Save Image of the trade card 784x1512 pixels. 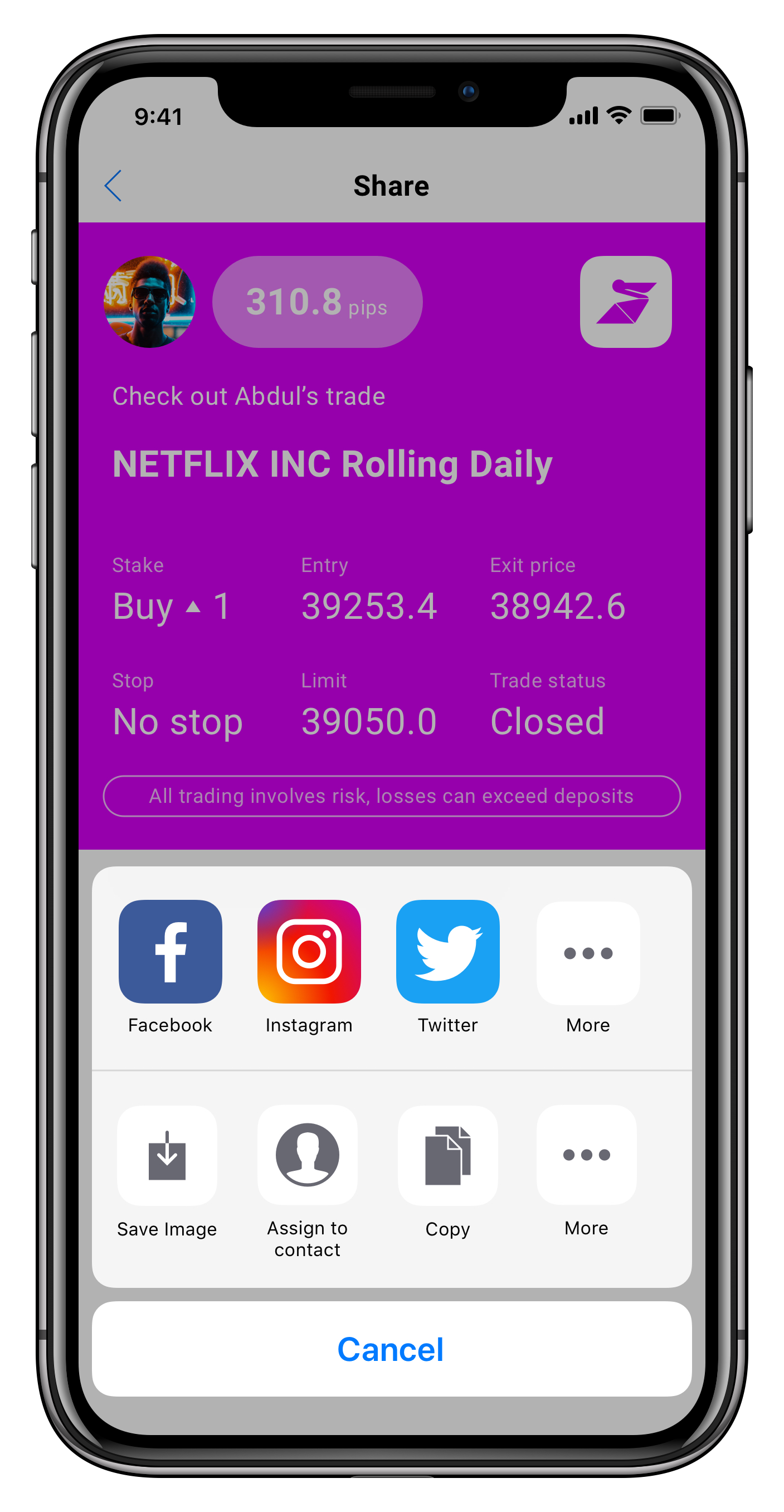pos(167,1156)
